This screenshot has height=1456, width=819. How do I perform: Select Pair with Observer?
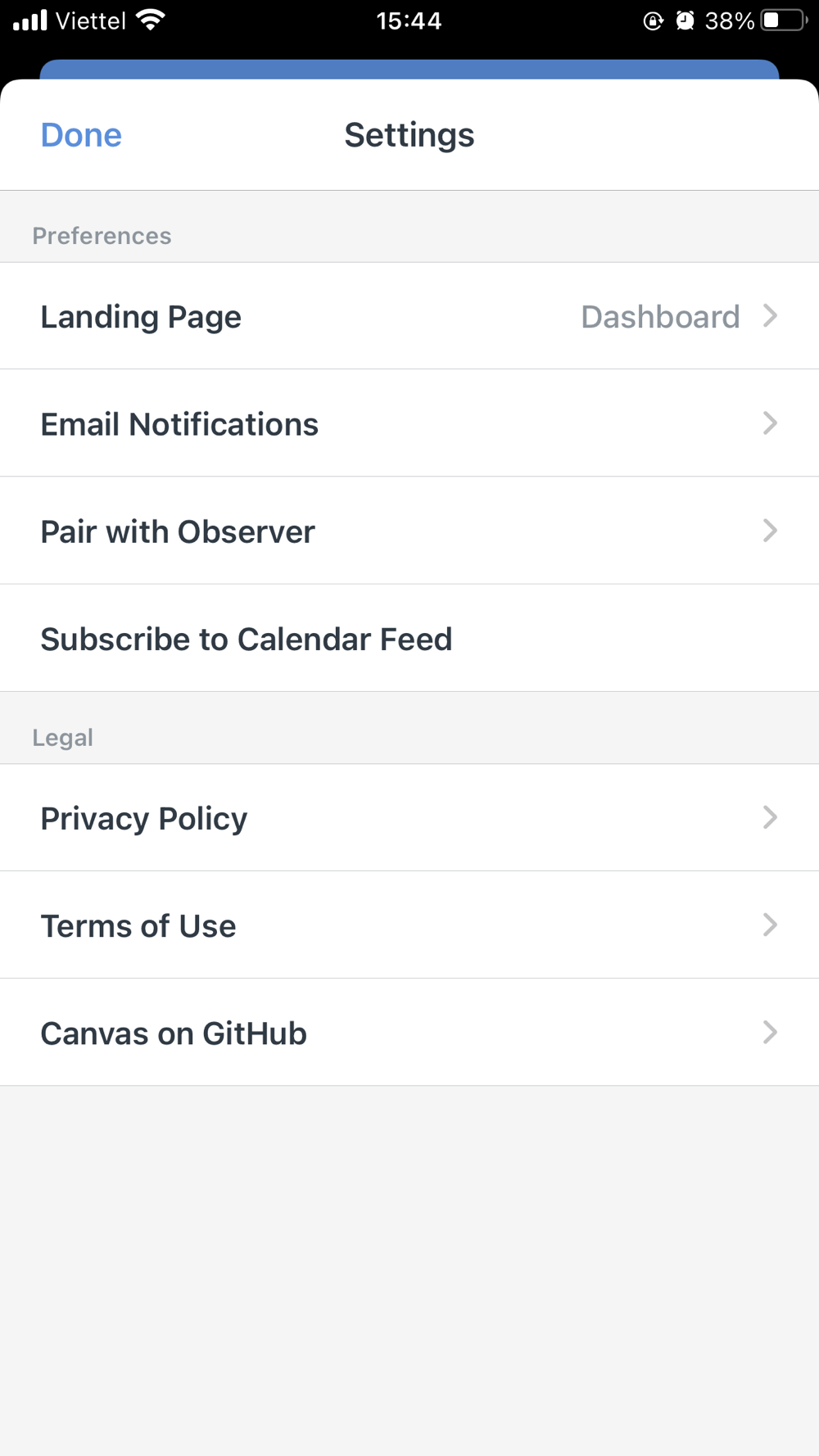point(409,531)
